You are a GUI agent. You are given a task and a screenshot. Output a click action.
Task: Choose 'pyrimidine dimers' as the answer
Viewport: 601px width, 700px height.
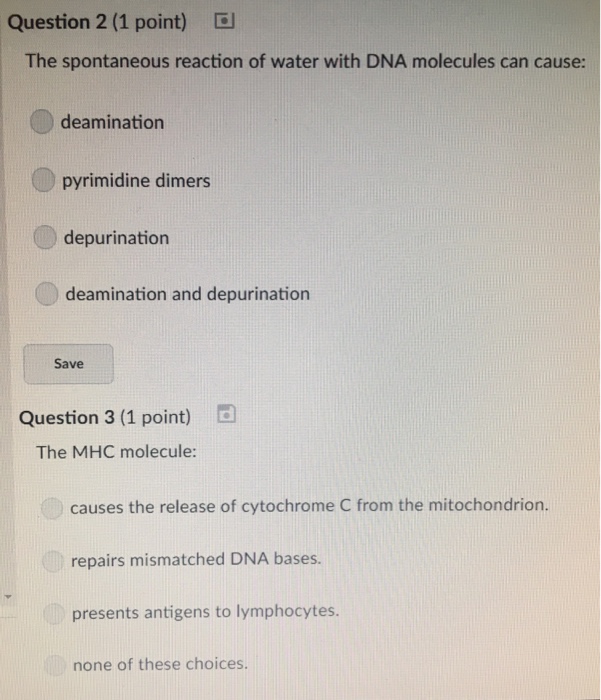[43, 181]
